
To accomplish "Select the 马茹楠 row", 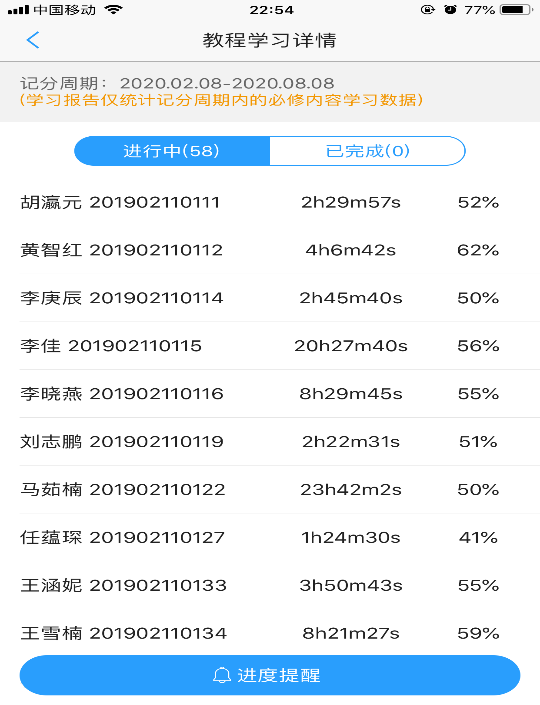I will [270, 489].
